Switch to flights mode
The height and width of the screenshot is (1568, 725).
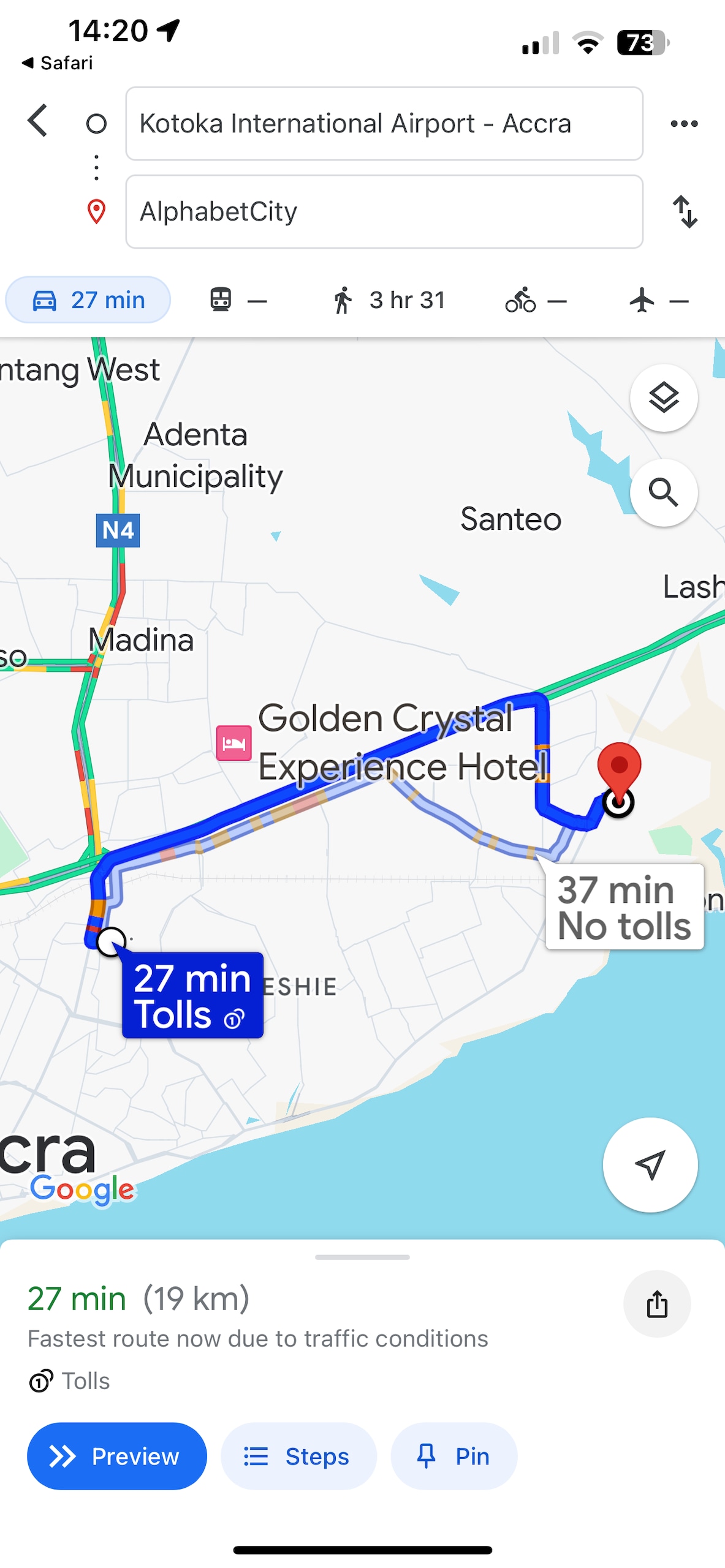(x=658, y=300)
